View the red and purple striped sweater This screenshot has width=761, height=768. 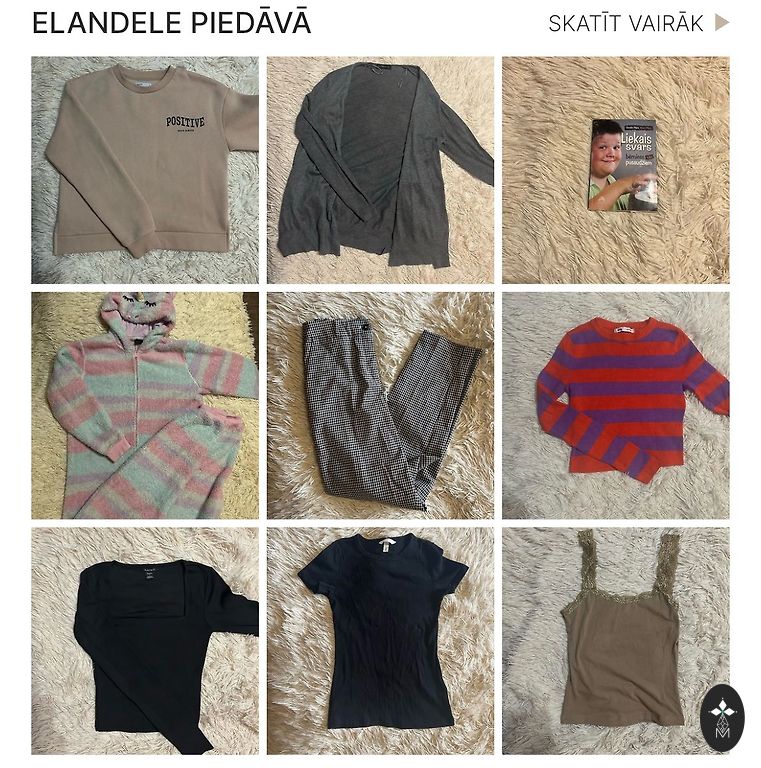pos(615,405)
